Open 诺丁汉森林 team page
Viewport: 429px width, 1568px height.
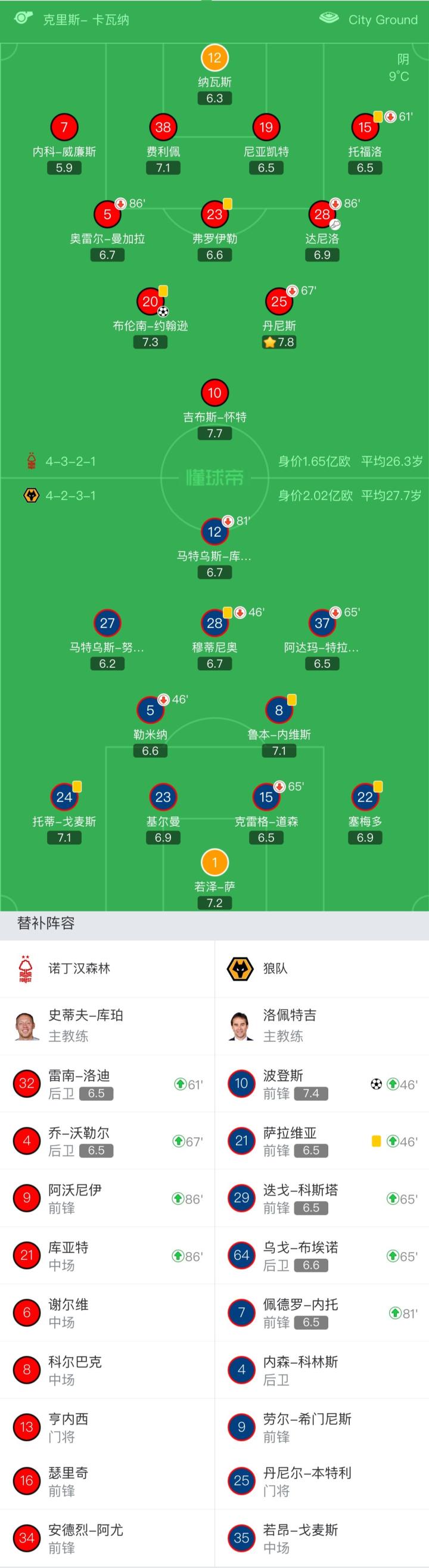click(79, 969)
